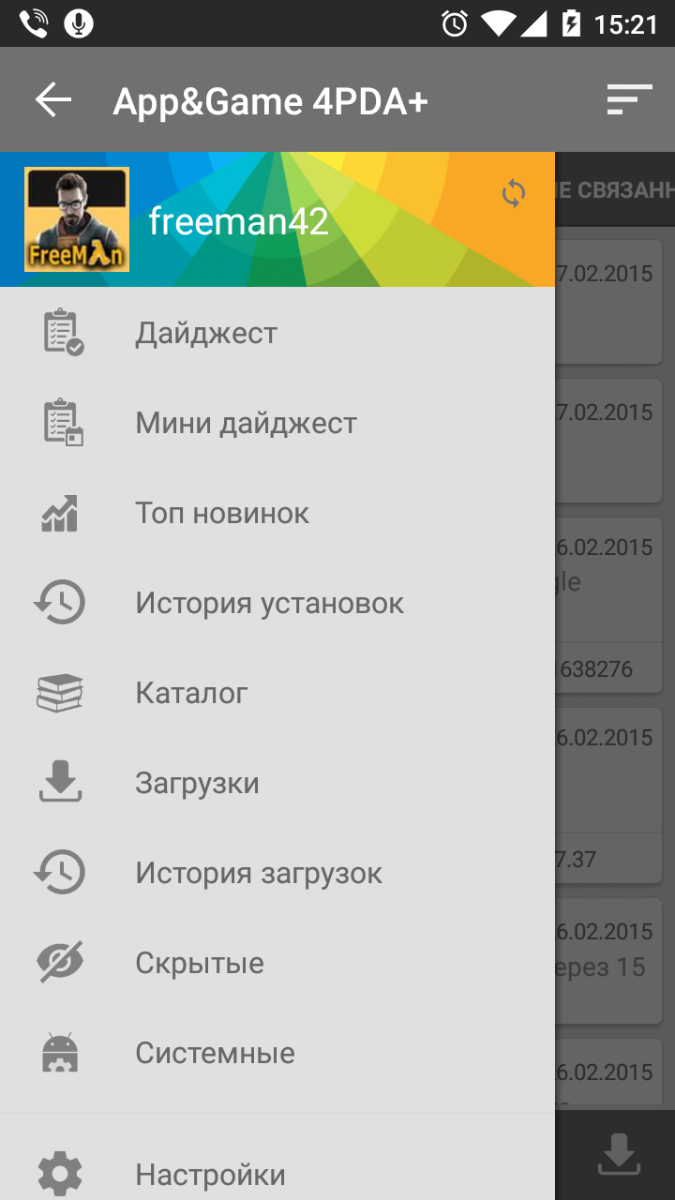Refresh the freeman42 account sync
Viewport: 675px width, 1200px height.
[x=513, y=193]
